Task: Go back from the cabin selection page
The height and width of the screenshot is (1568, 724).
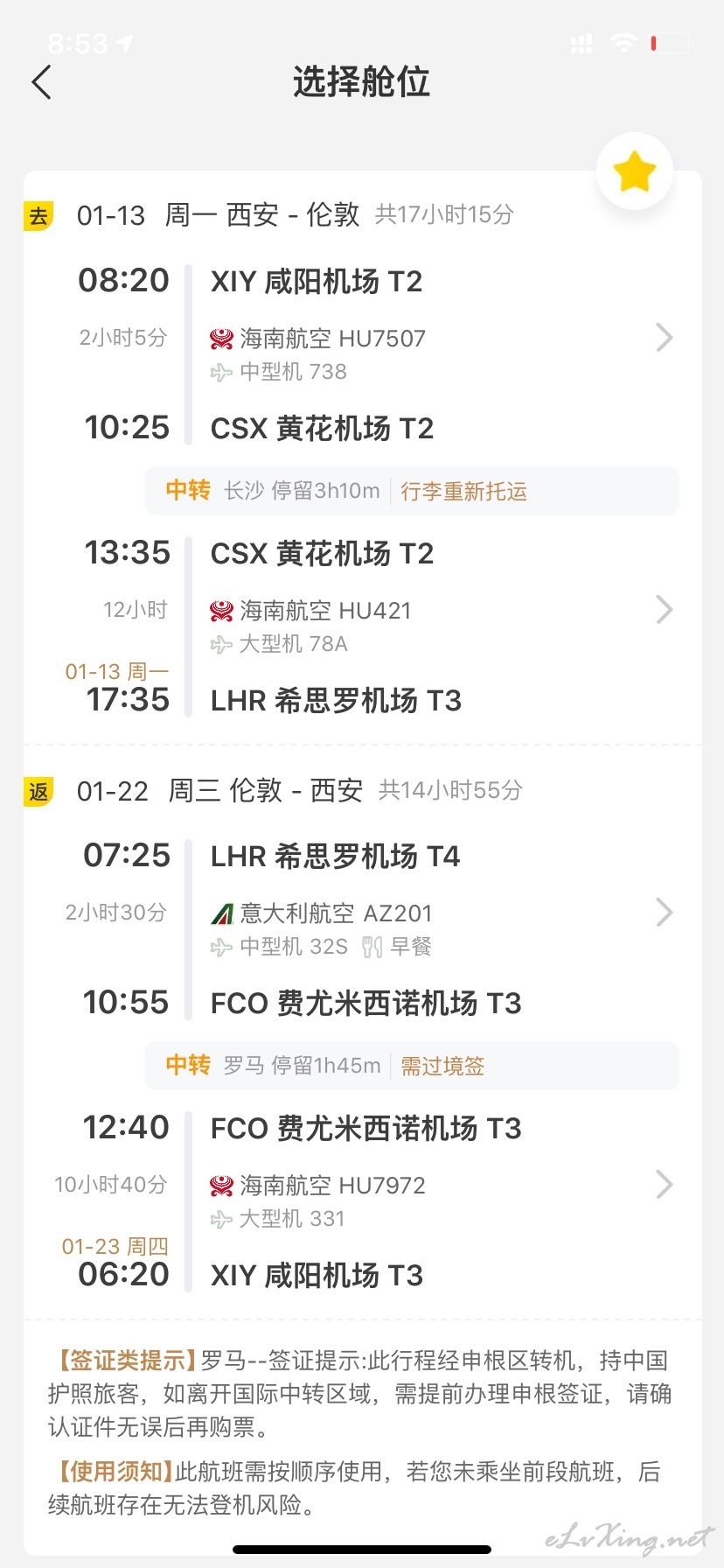Action: pyautogui.click(x=41, y=82)
